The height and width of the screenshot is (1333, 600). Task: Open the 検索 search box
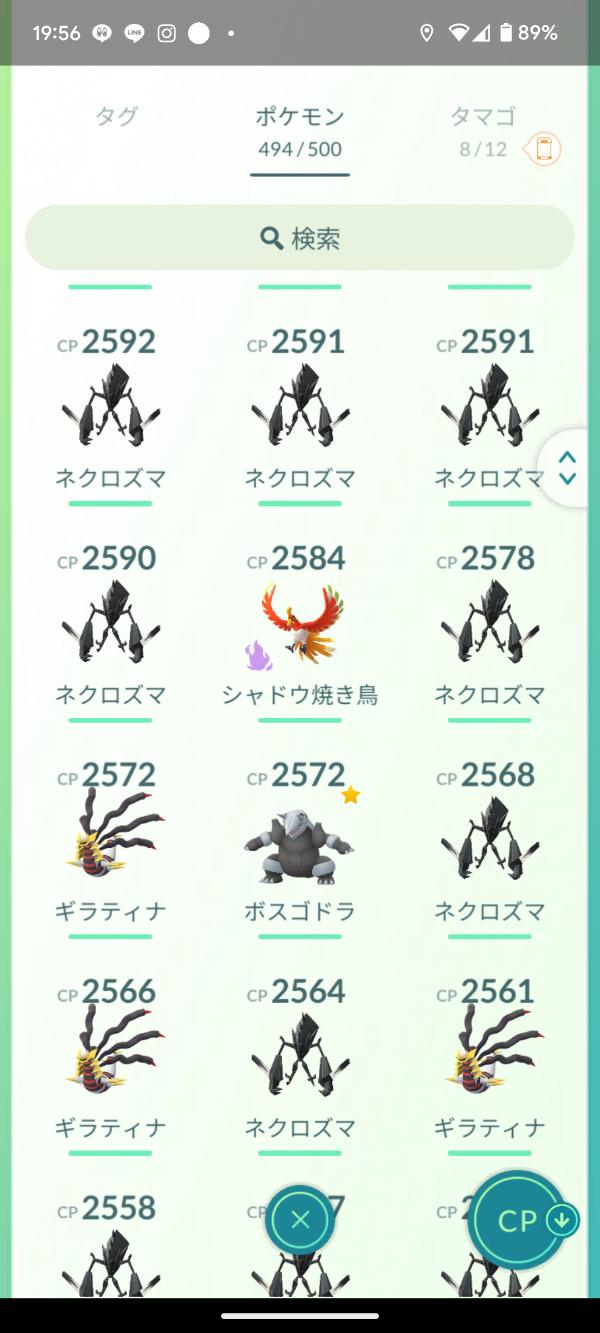(x=300, y=238)
